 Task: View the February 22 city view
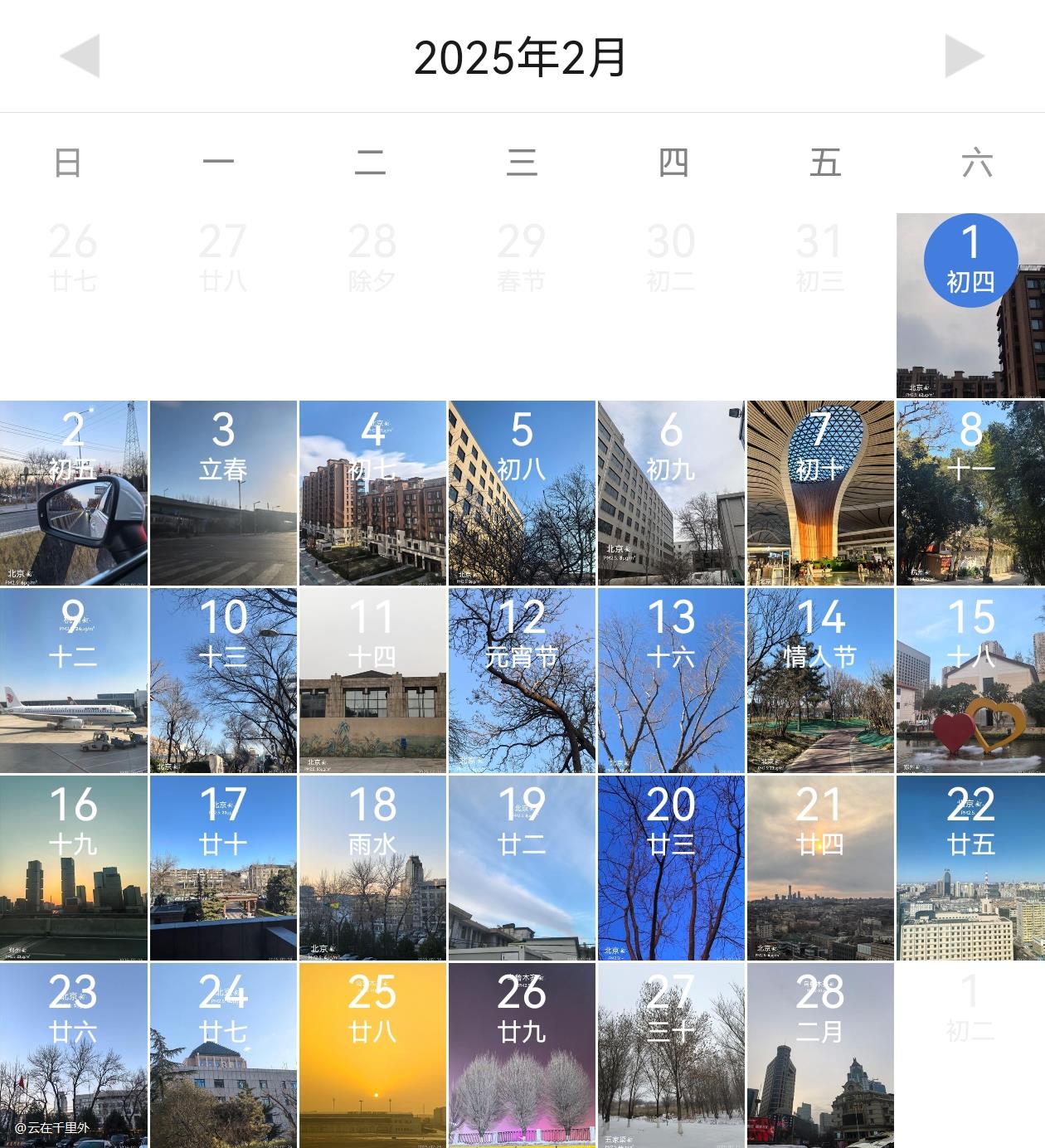coord(970,868)
